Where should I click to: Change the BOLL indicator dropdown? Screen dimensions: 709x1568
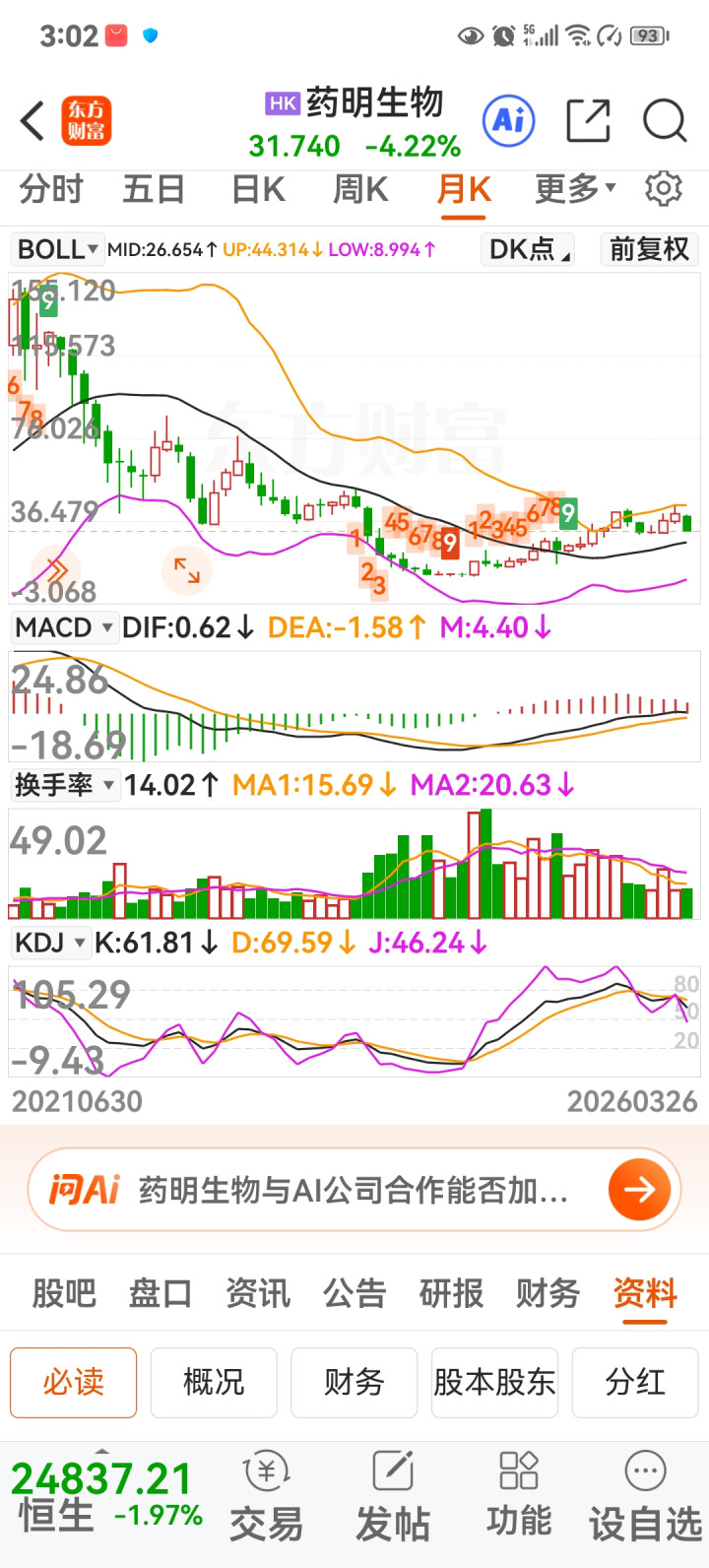point(58,249)
